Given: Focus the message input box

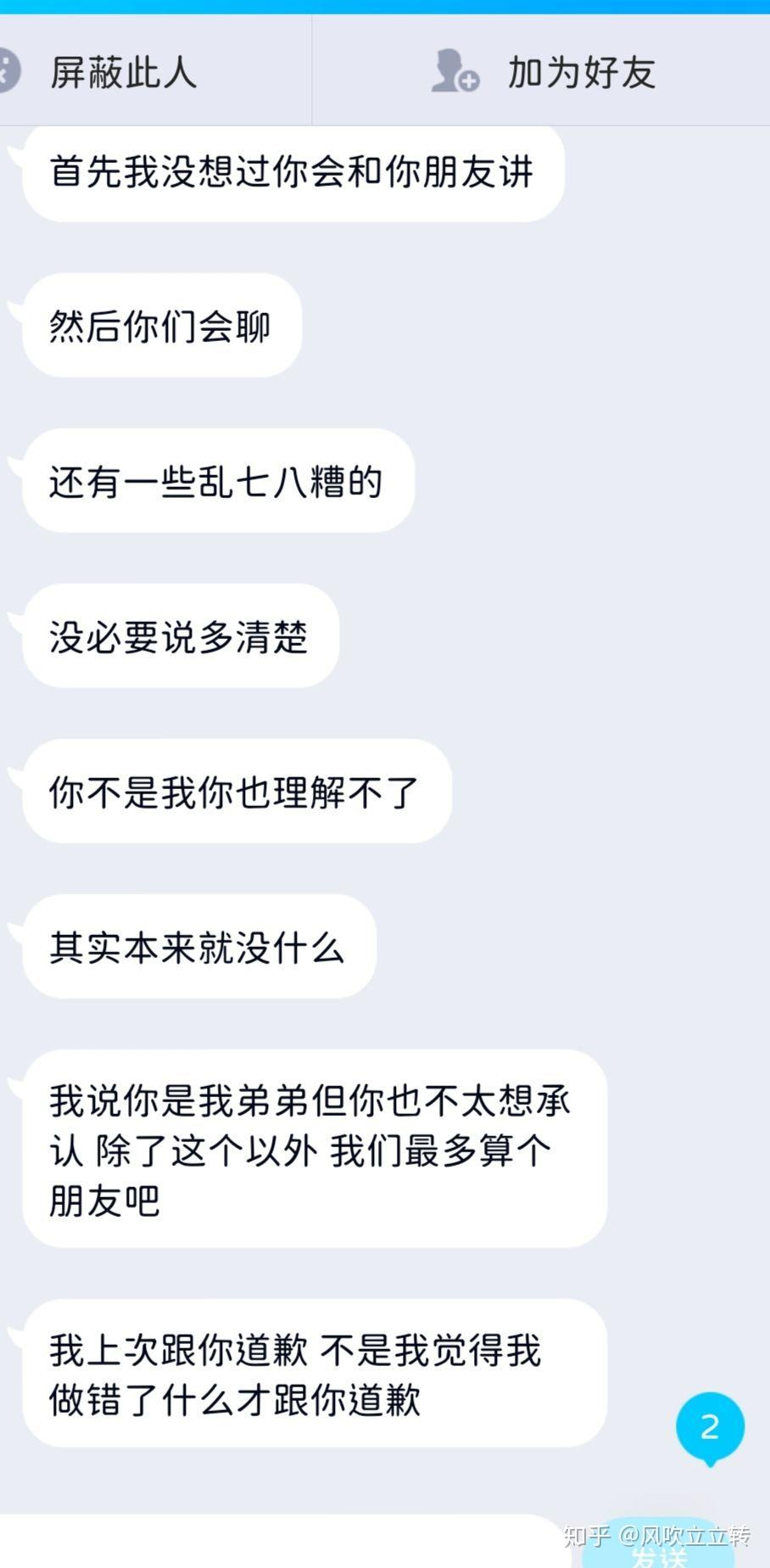Looking at the screenshot, I should [280, 1544].
